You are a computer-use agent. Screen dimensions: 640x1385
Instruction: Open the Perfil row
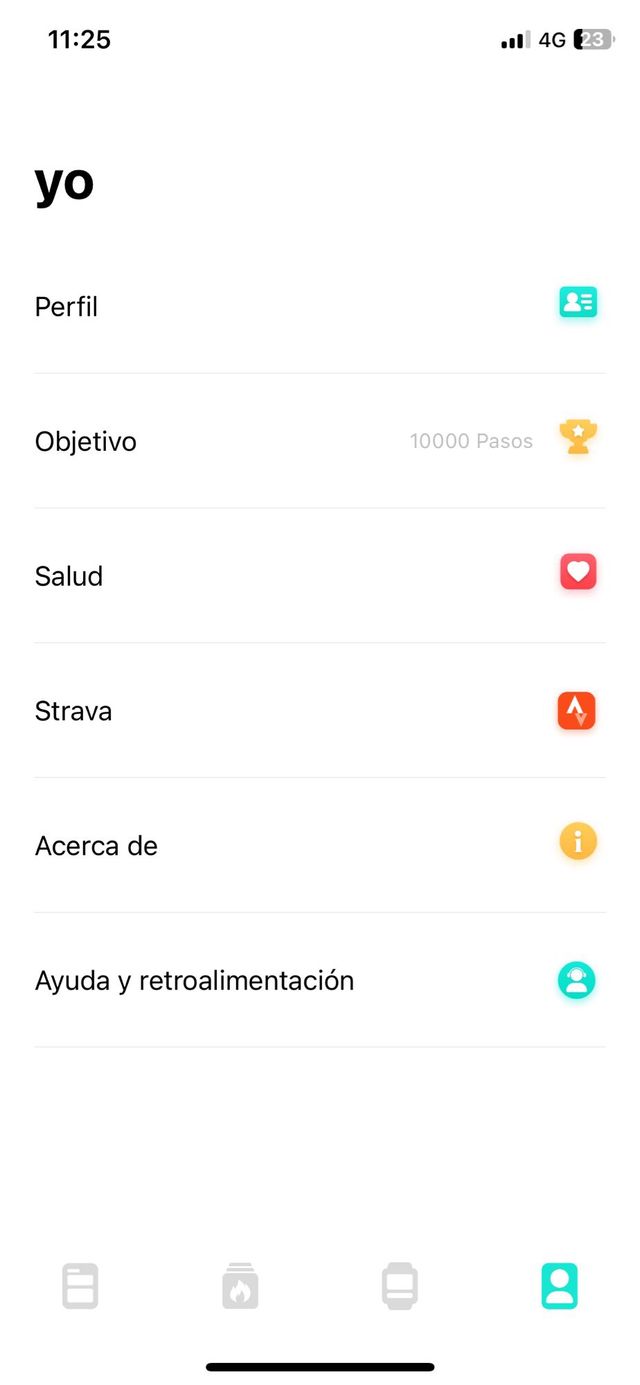pyautogui.click(x=320, y=306)
